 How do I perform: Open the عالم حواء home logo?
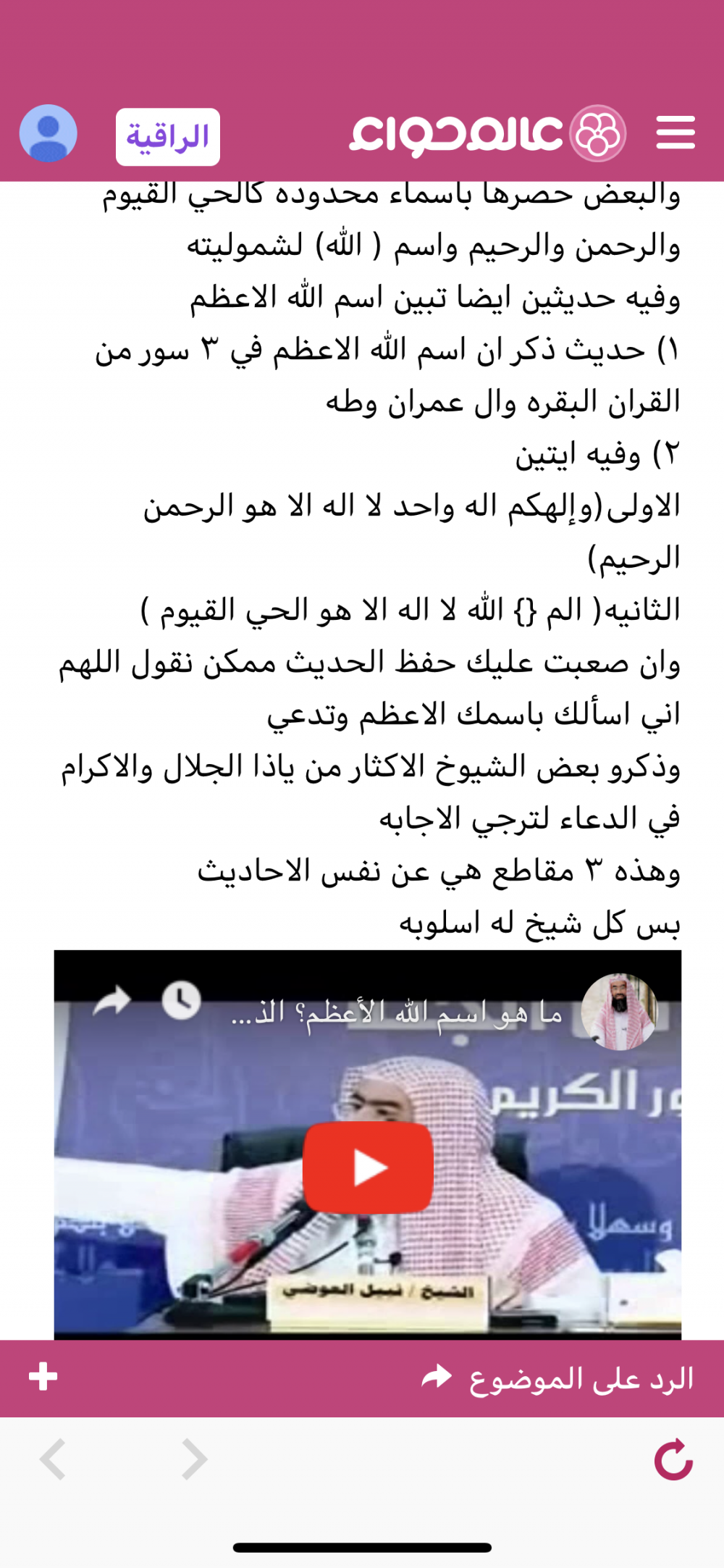coord(487,133)
